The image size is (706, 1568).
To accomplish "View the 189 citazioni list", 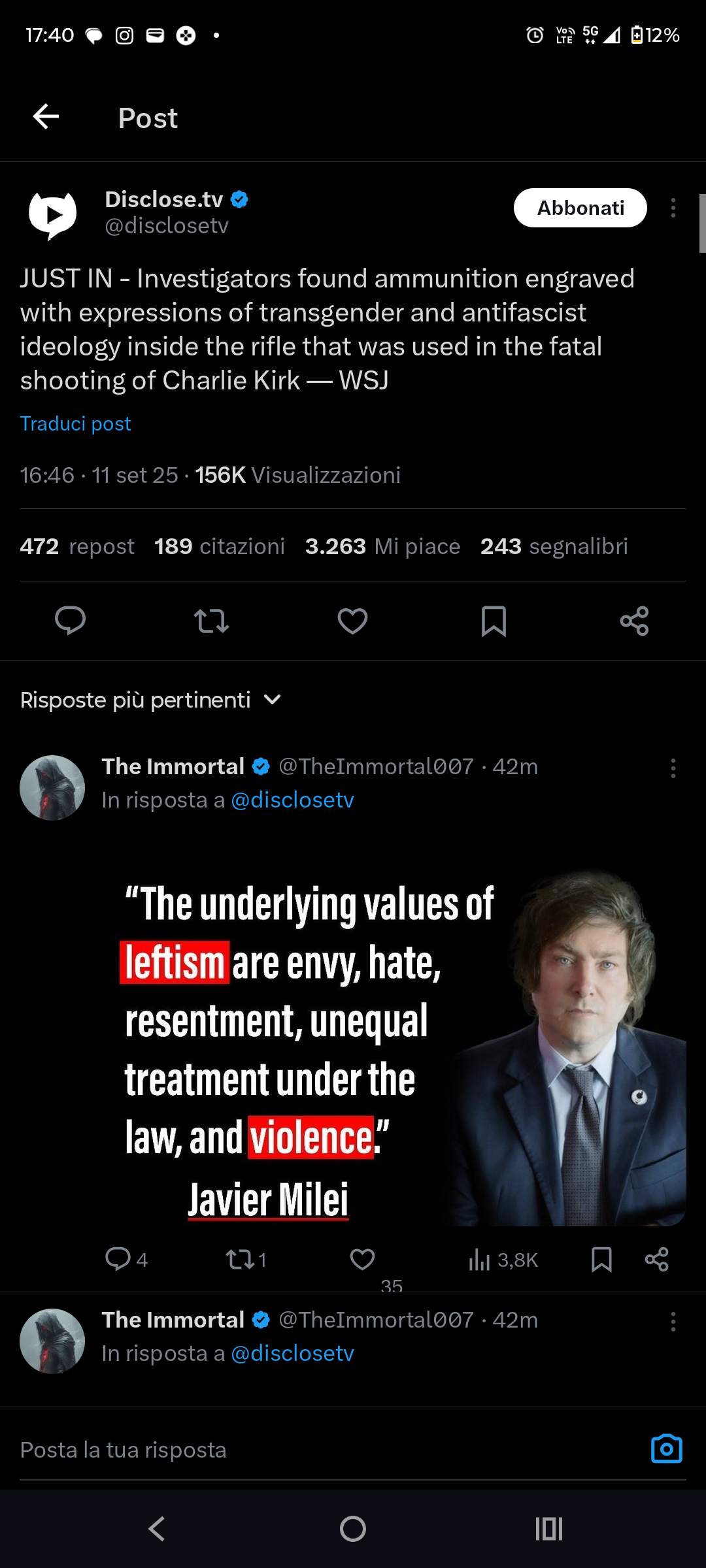I will 220,546.
